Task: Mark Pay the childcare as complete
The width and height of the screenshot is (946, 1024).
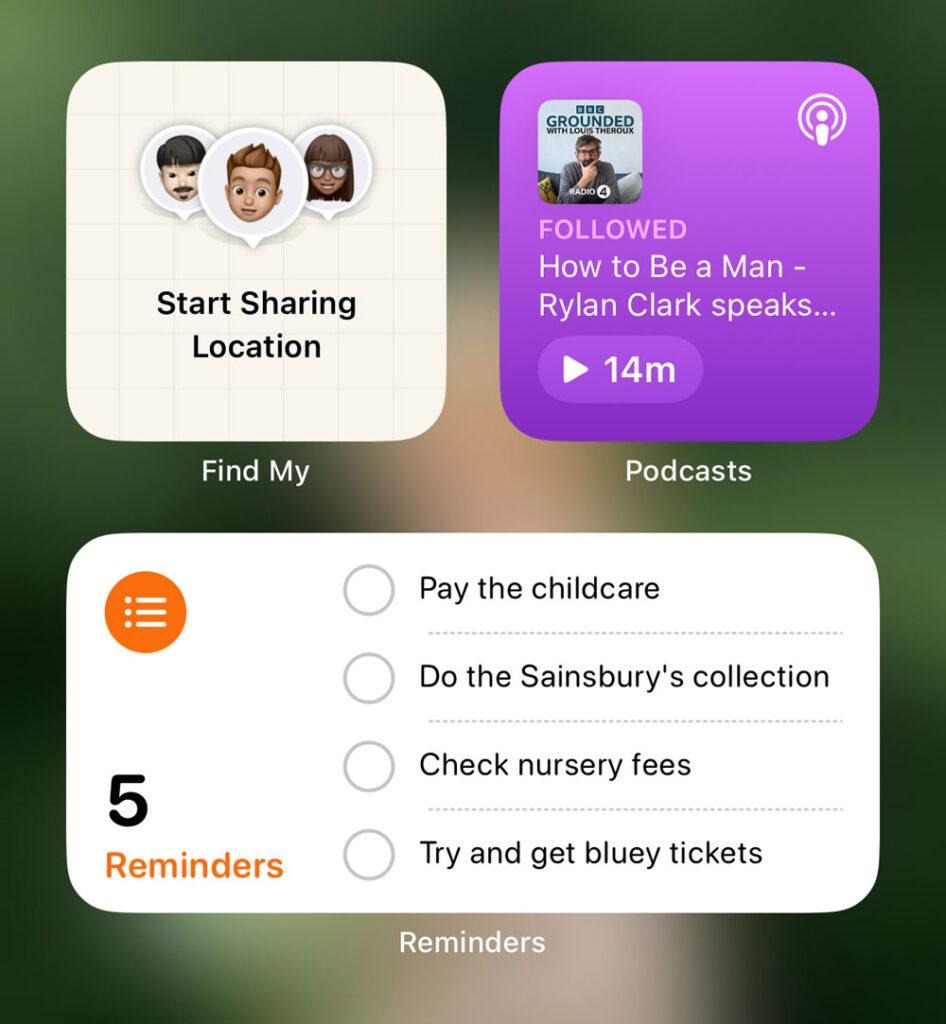Action: click(368, 589)
